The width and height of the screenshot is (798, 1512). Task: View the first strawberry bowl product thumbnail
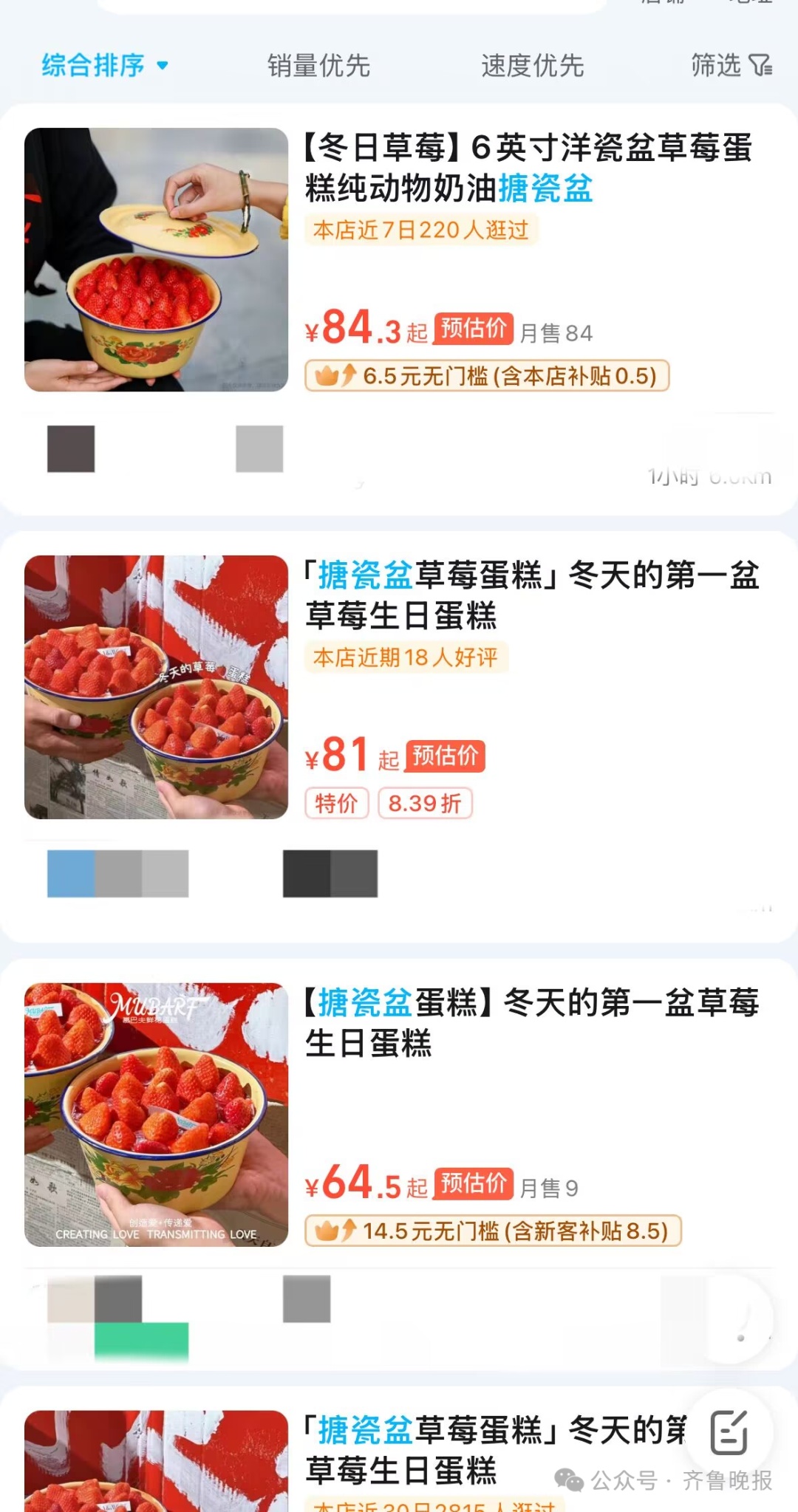(157, 261)
